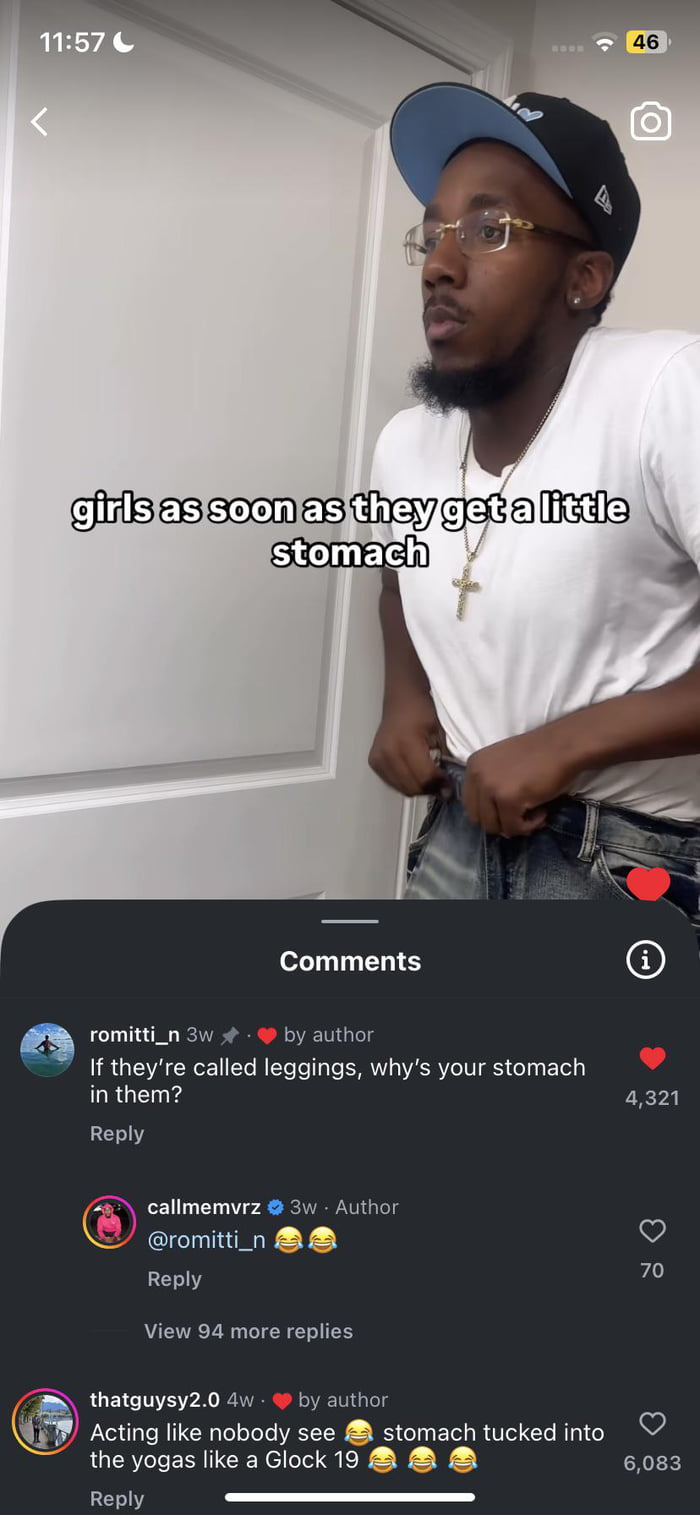Open the comments info icon
This screenshot has height=1515, width=700.
645,960
